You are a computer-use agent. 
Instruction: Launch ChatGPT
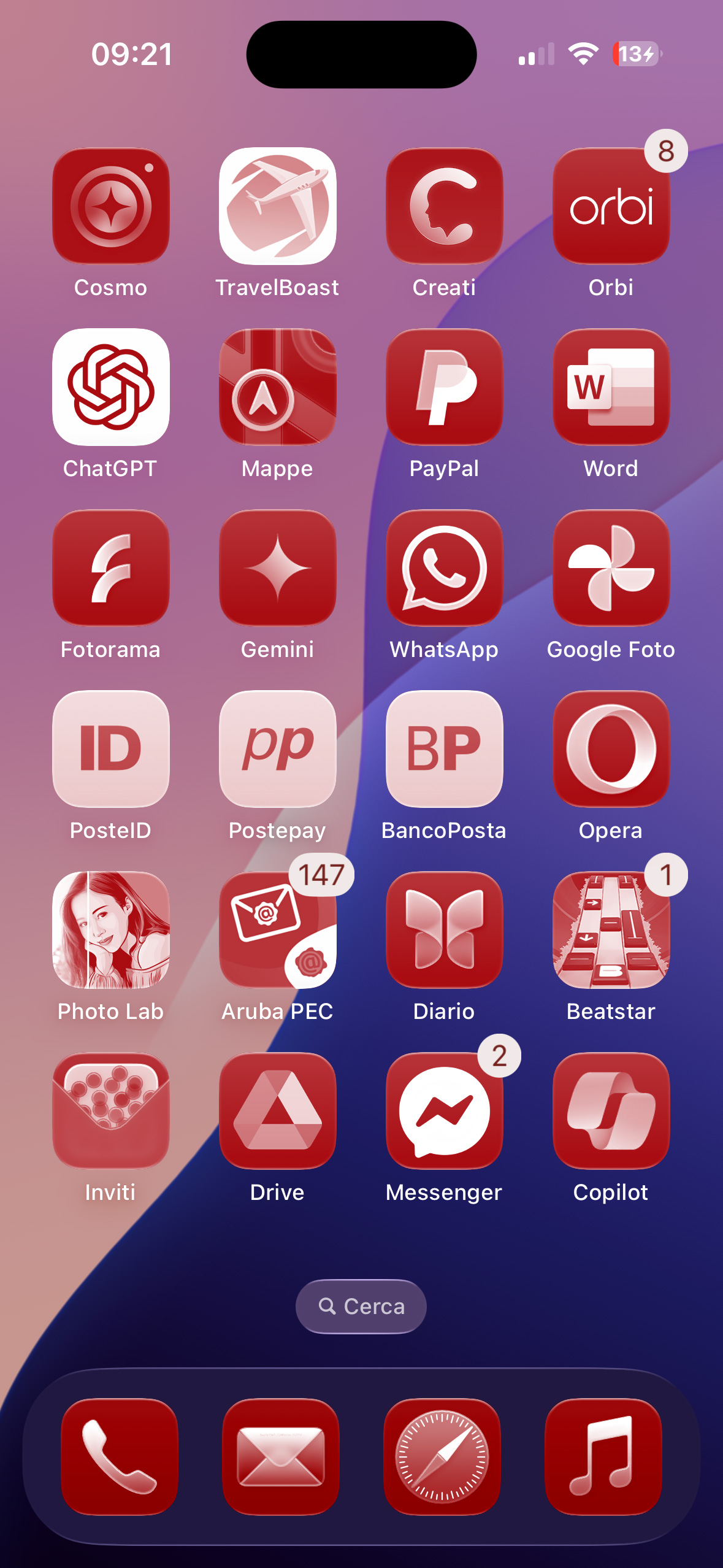[111, 387]
